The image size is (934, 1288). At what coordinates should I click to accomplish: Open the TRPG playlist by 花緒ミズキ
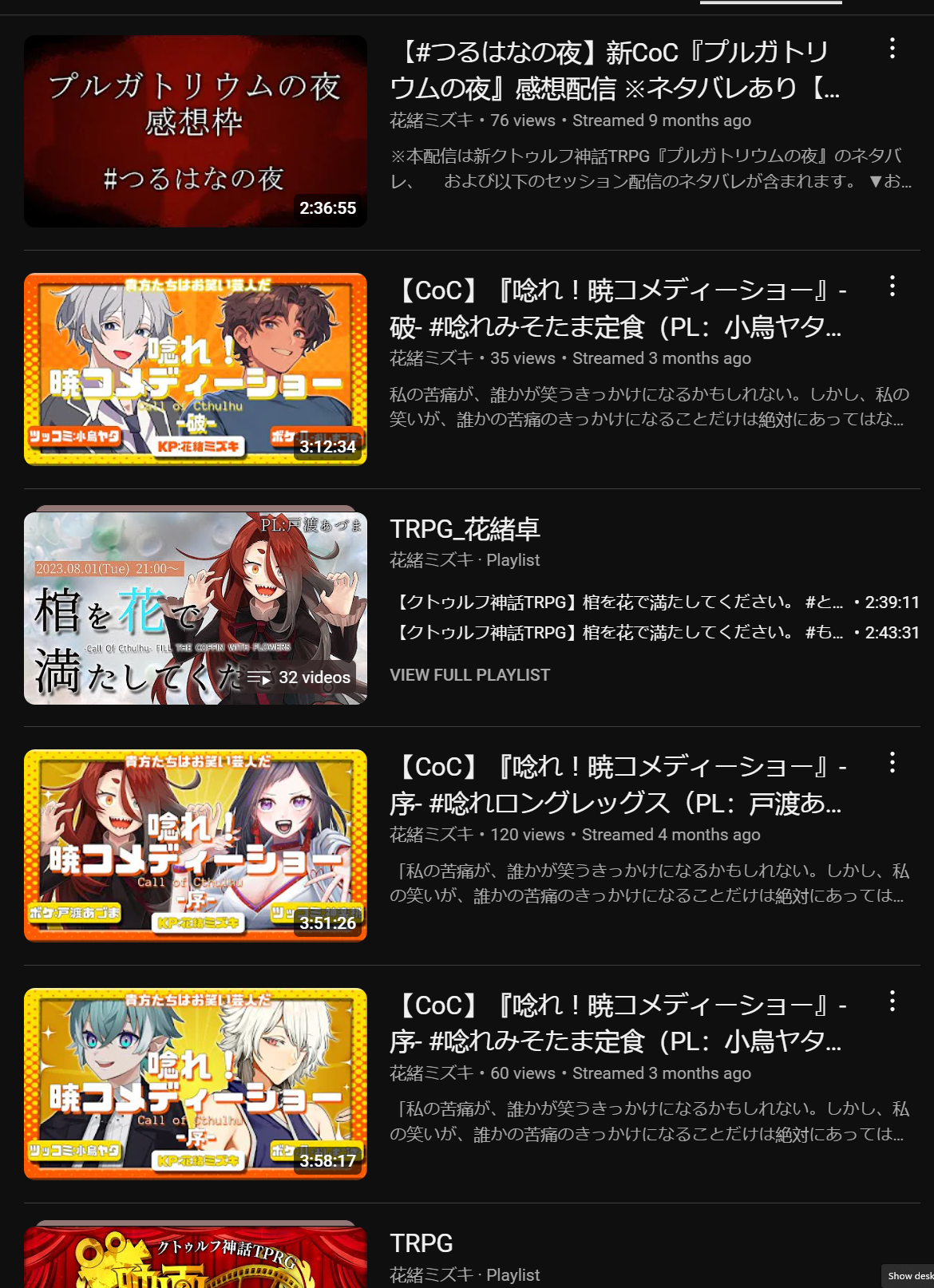(x=421, y=1243)
